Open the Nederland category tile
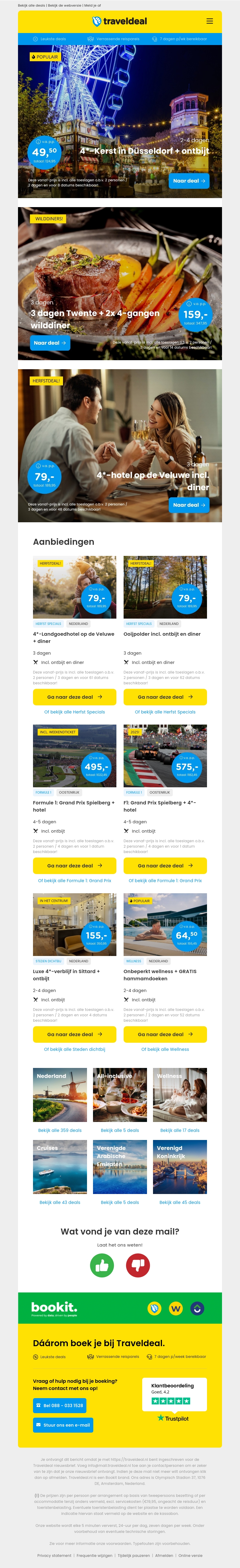This screenshot has height=1568, width=240. (60, 1095)
